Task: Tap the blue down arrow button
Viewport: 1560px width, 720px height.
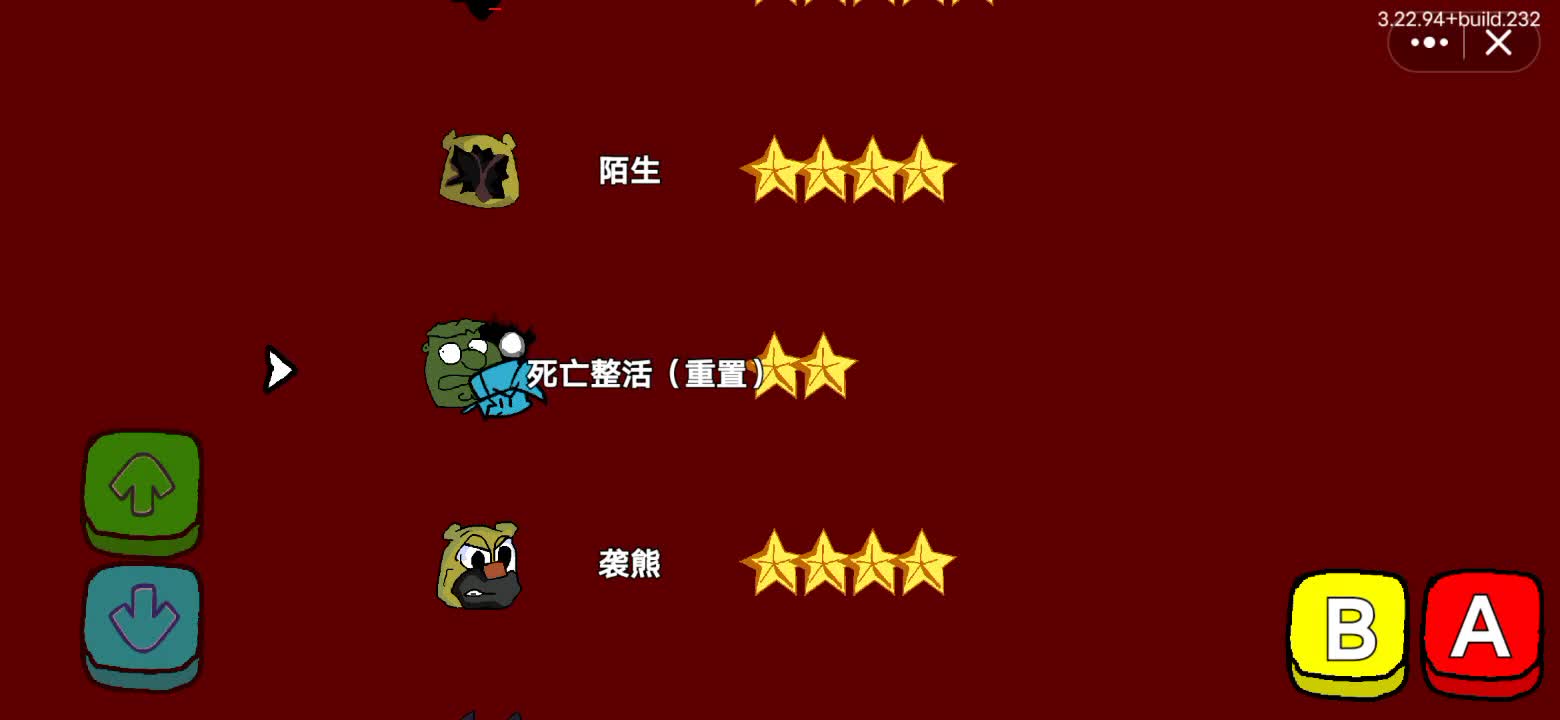Action: (143, 620)
